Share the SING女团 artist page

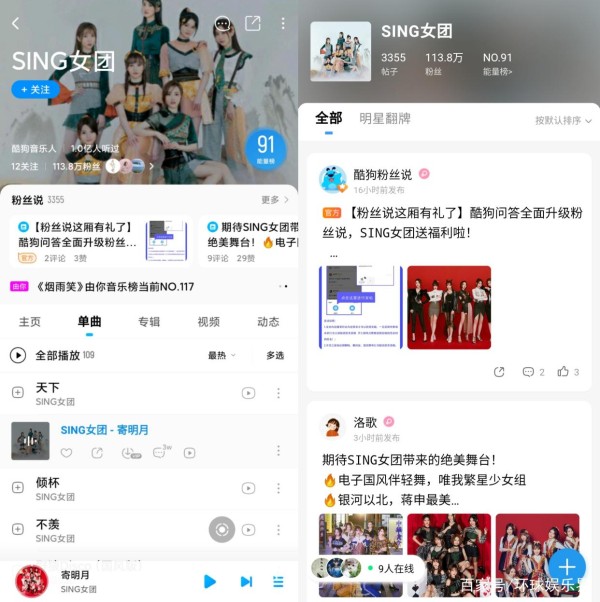(x=253, y=23)
